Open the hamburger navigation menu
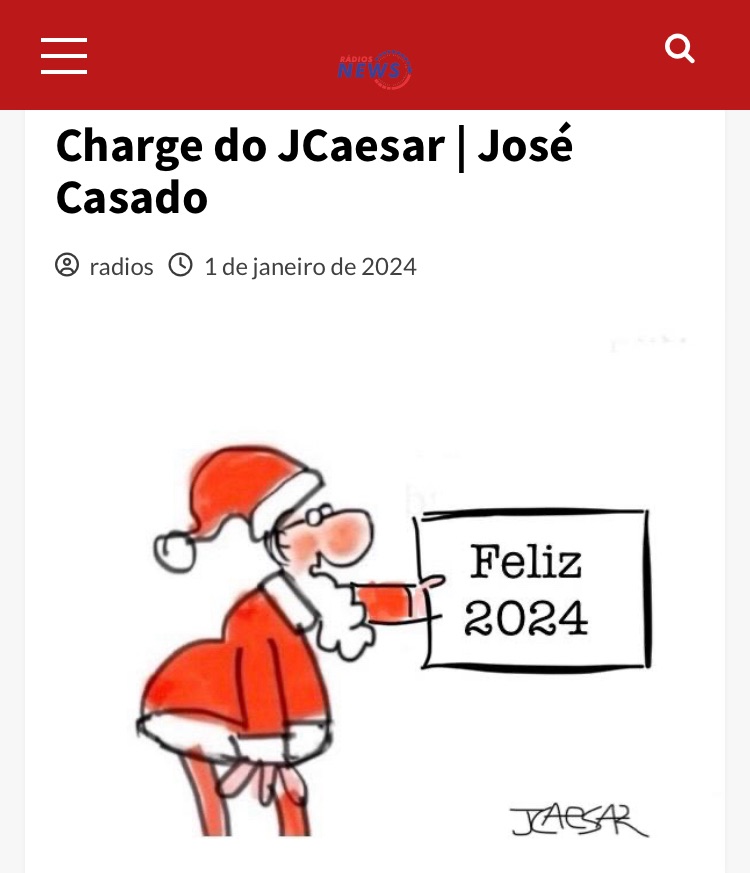This screenshot has width=750, height=873. point(64,55)
